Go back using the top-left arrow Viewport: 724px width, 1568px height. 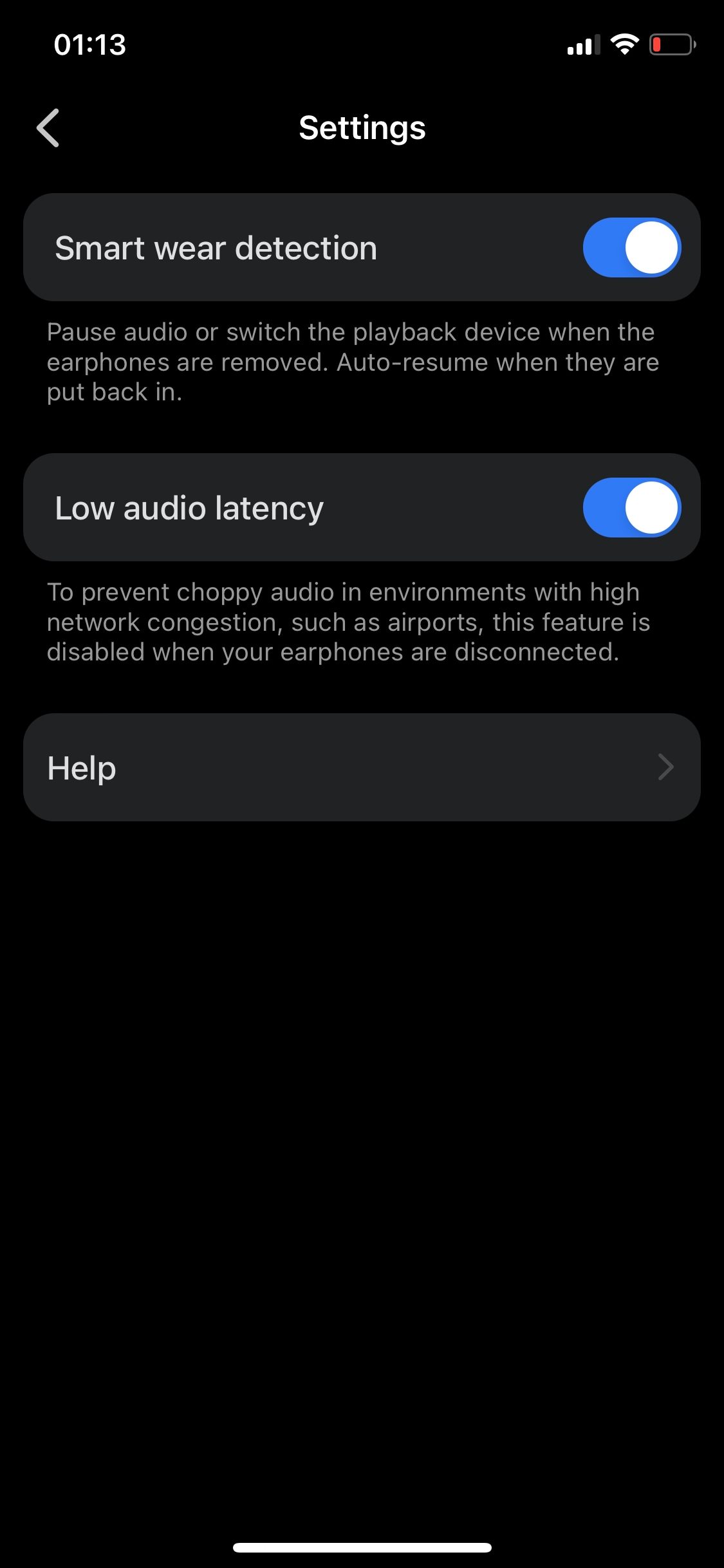(x=48, y=127)
